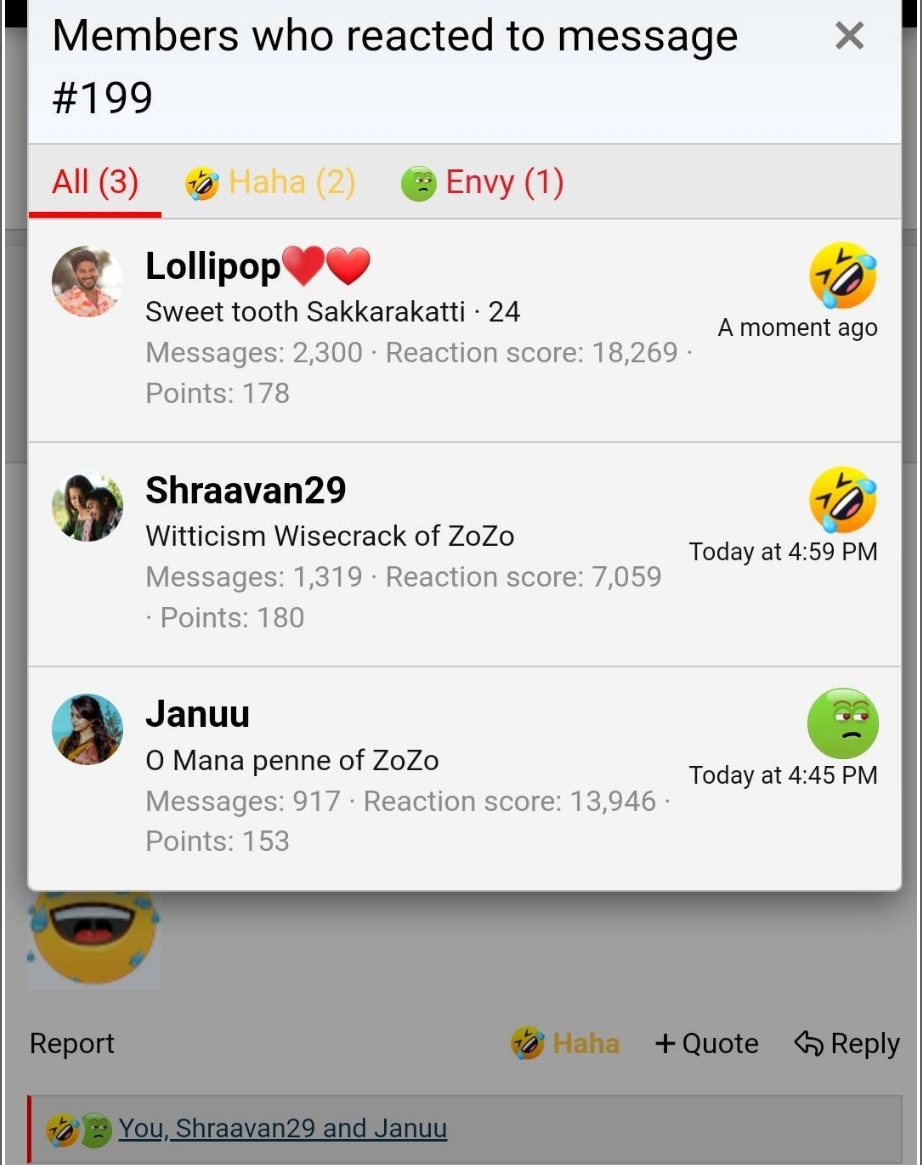Remove your Haha reaction
This screenshot has width=922, height=1165.
tap(566, 1044)
